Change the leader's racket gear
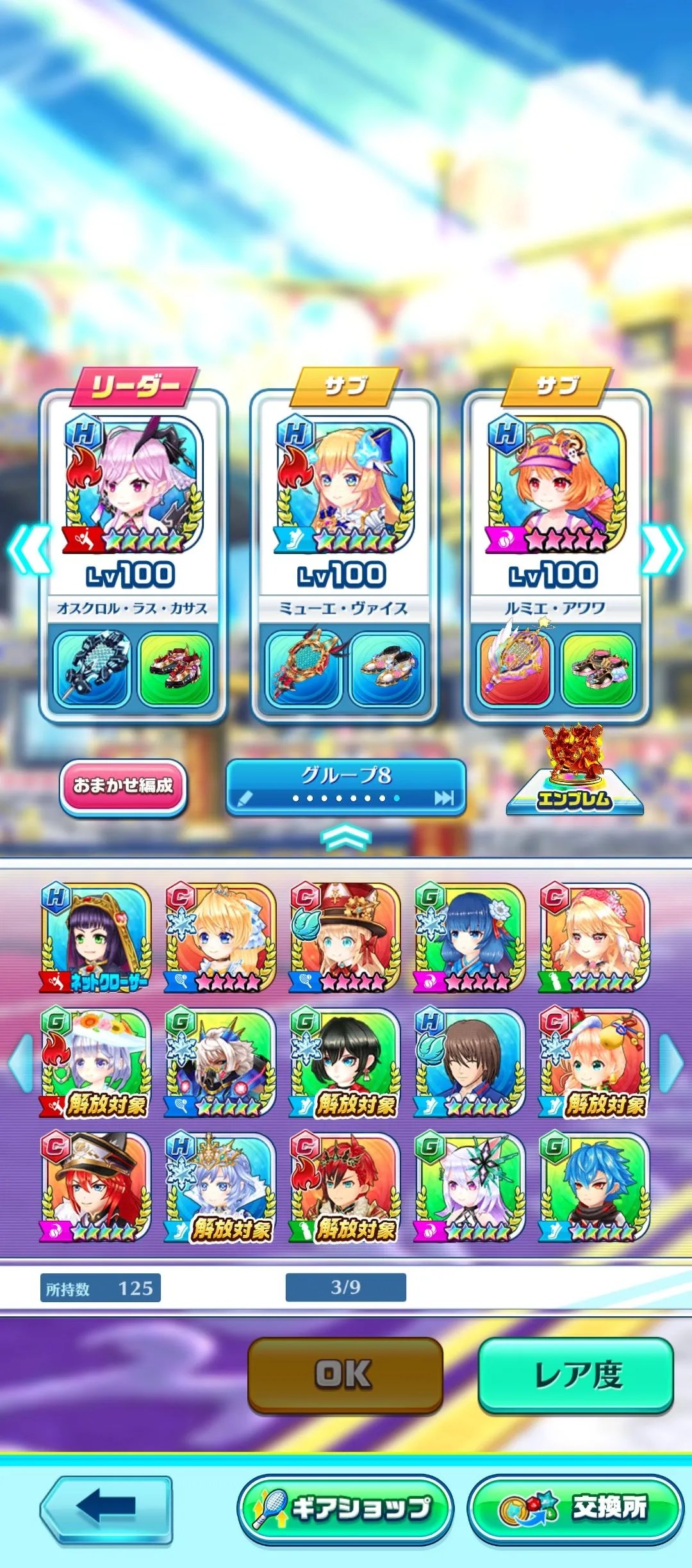The image size is (692, 1568). click(93, 669)
